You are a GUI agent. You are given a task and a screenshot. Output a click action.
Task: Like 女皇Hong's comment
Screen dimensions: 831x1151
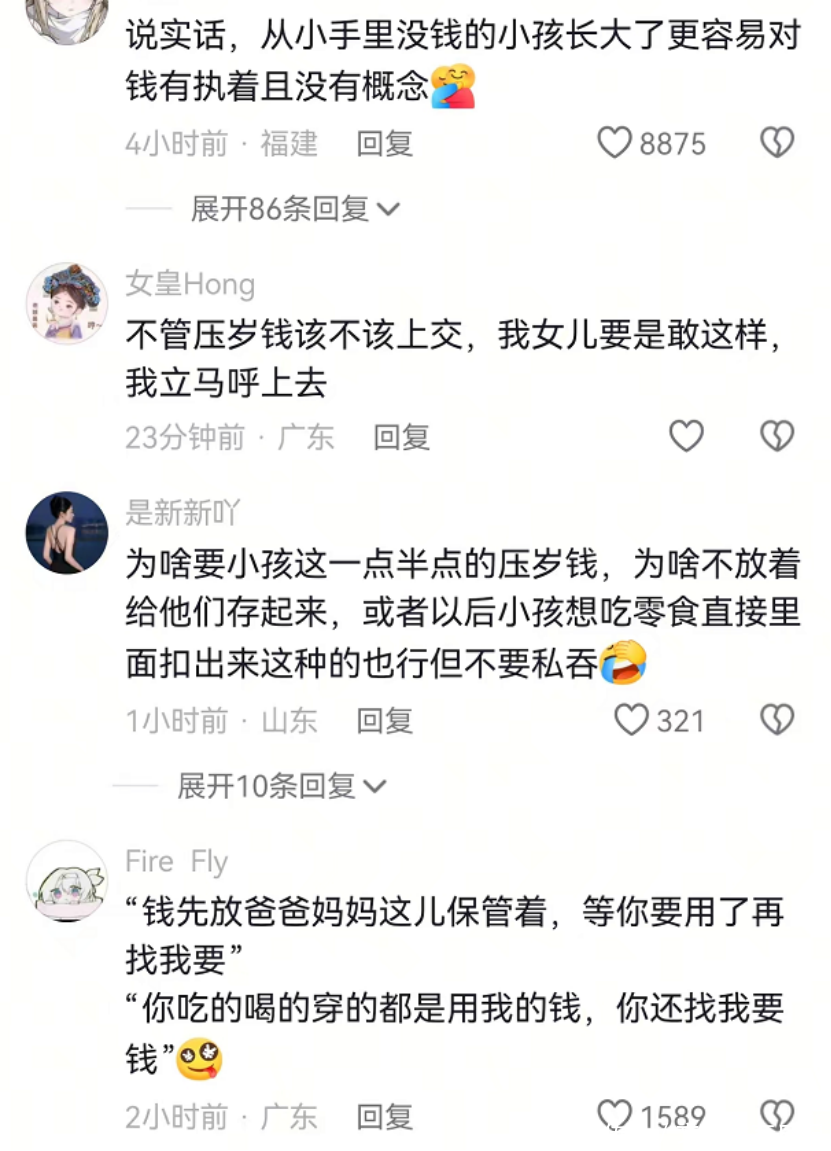[686, 436]
